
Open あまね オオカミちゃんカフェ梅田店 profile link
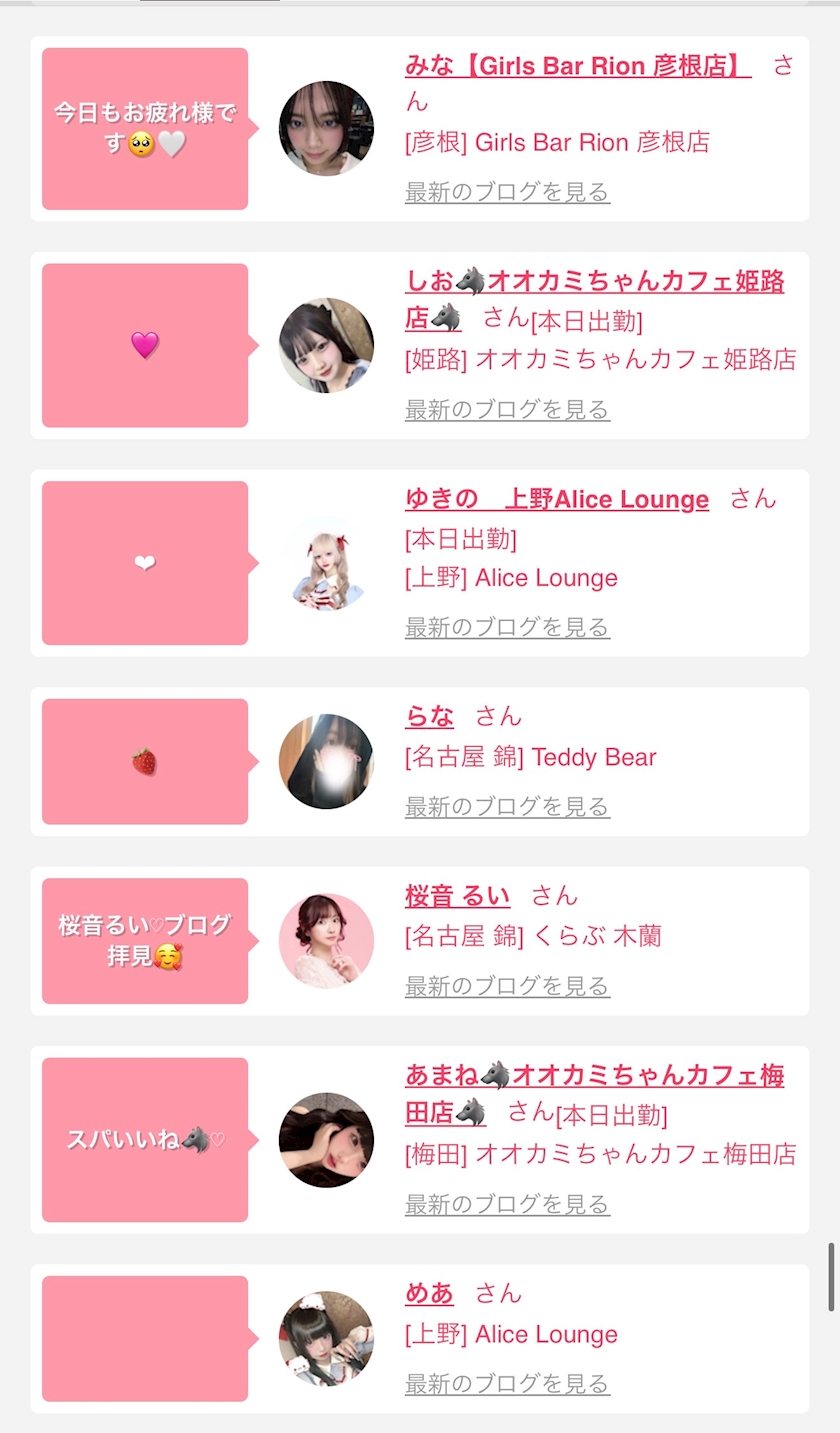[594, 1076]
